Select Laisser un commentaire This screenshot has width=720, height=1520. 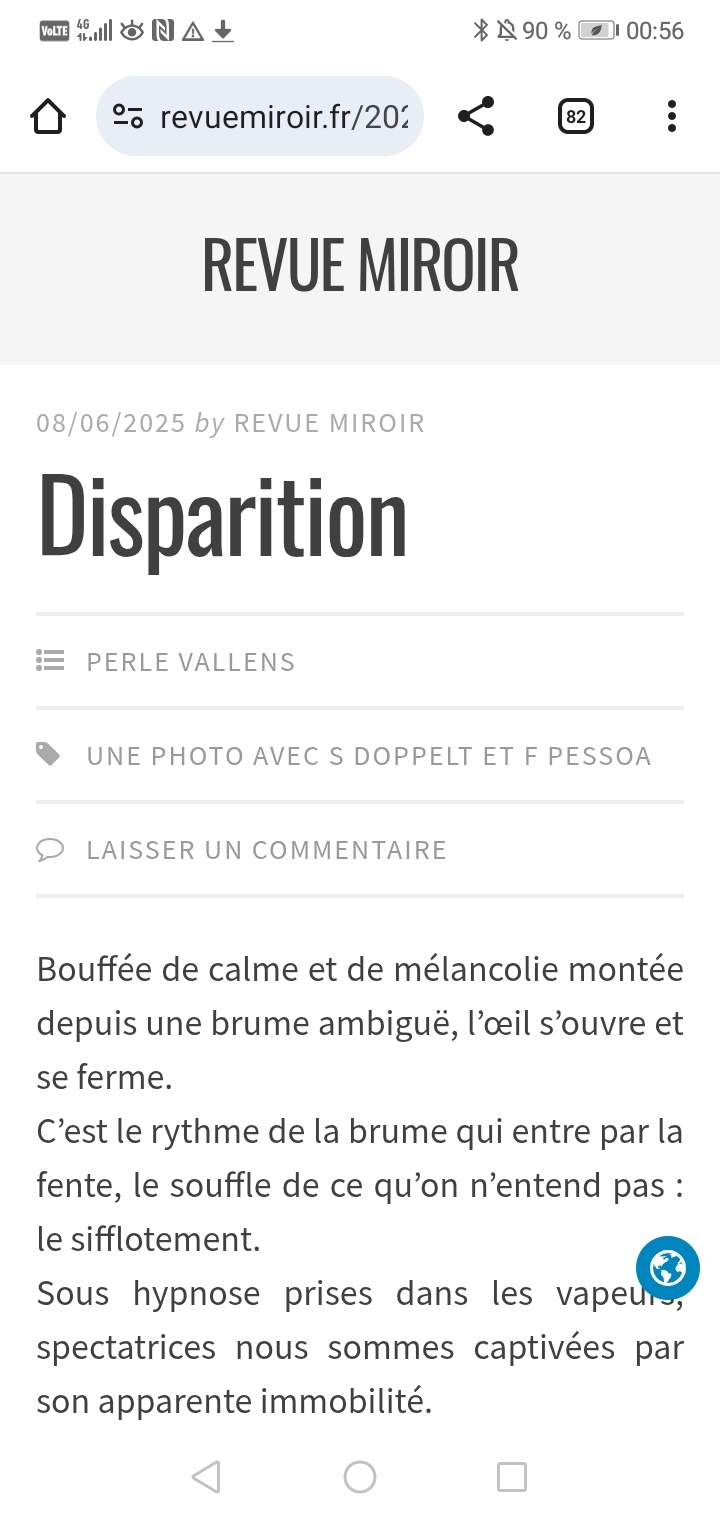pos(266,850)
